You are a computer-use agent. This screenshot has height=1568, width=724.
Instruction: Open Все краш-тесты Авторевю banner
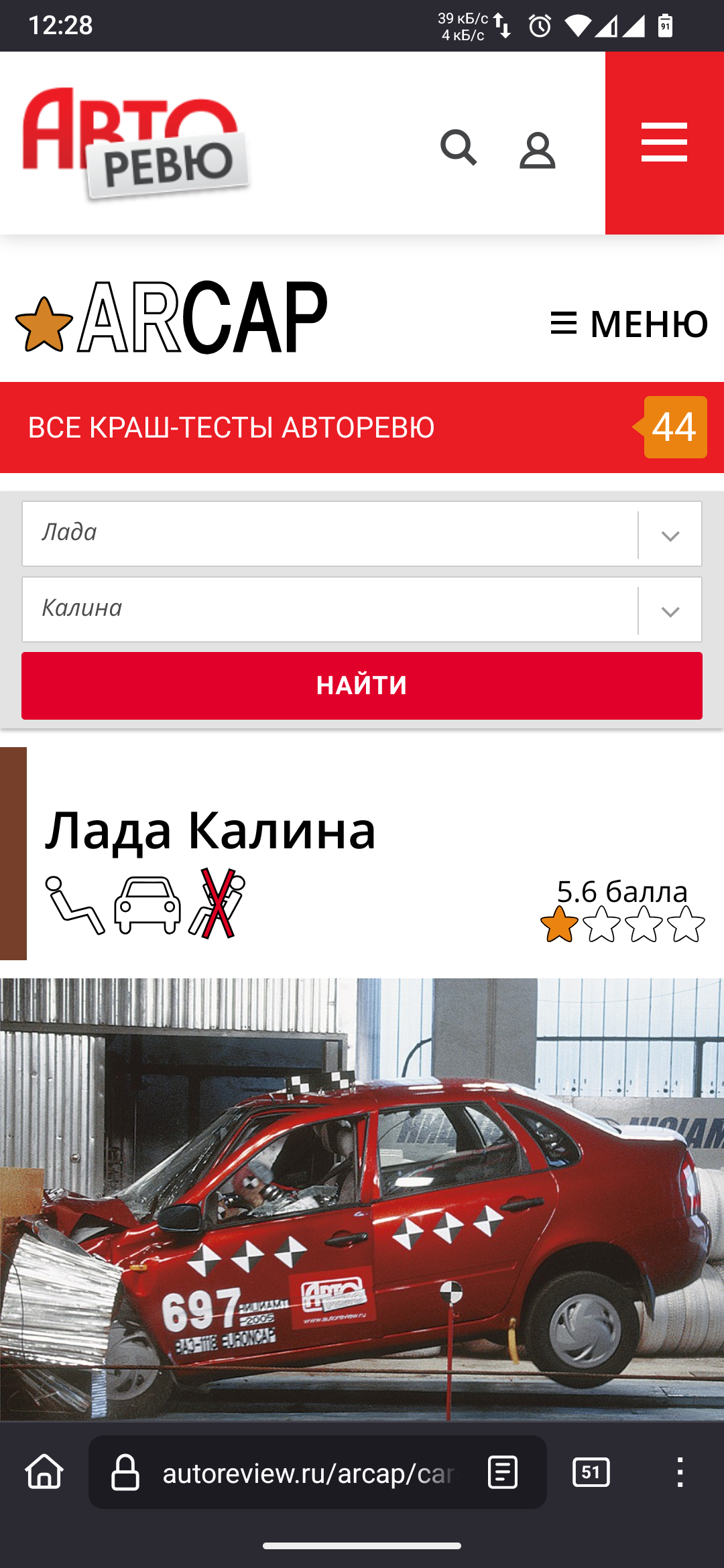[362, 428]
